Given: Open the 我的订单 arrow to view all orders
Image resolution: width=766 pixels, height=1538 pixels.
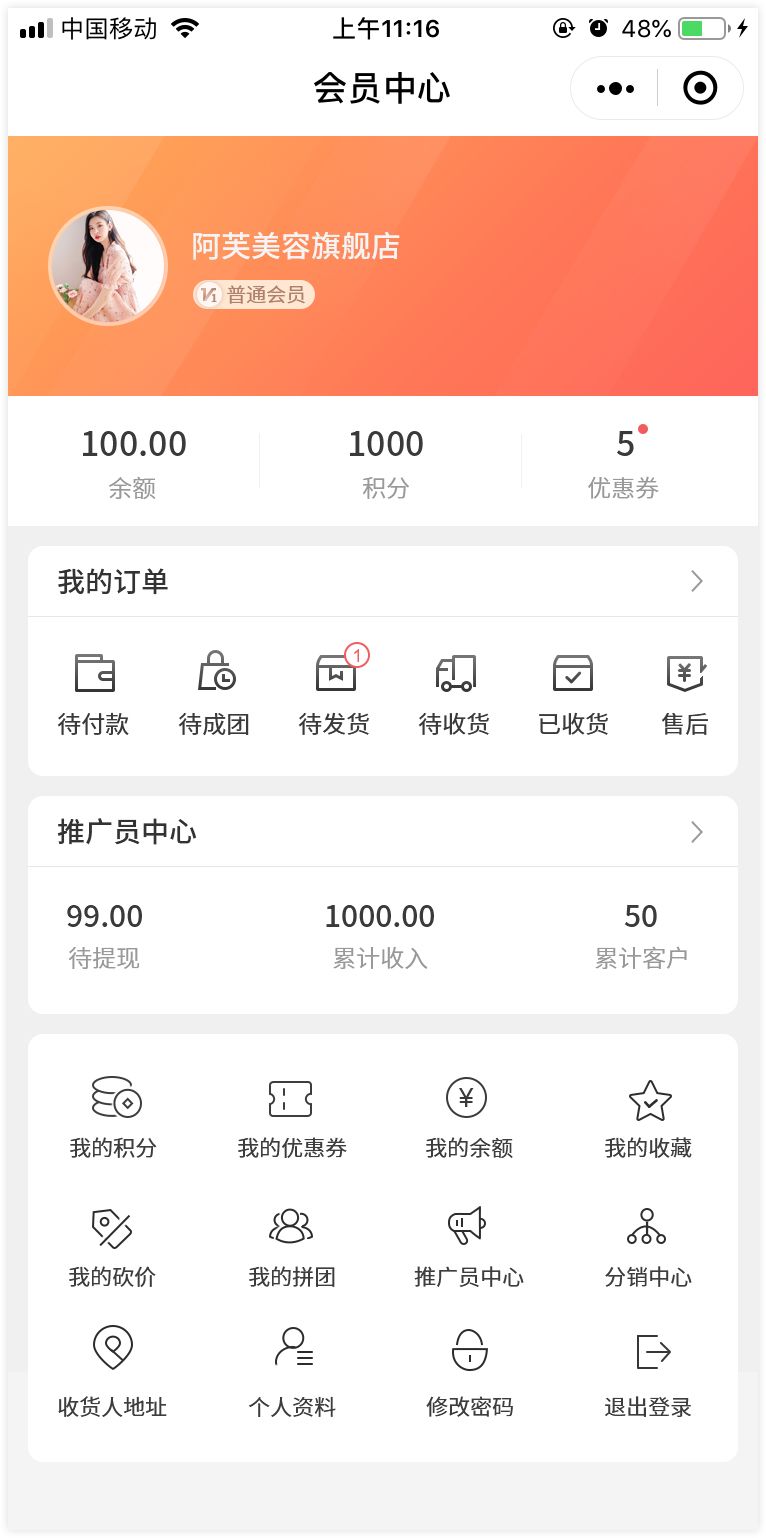Looking at the screenshot, I should 697,582.
